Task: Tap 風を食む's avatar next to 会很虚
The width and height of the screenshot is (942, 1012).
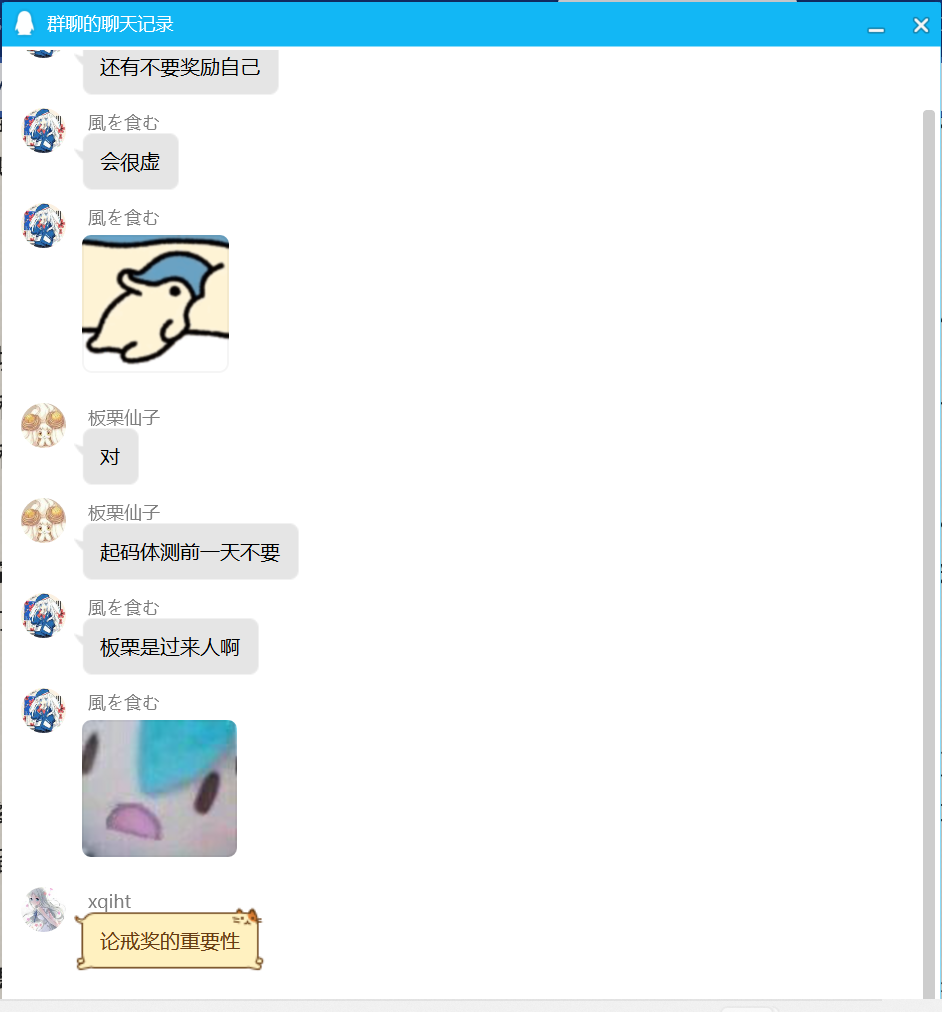Action: coord(43,130)
